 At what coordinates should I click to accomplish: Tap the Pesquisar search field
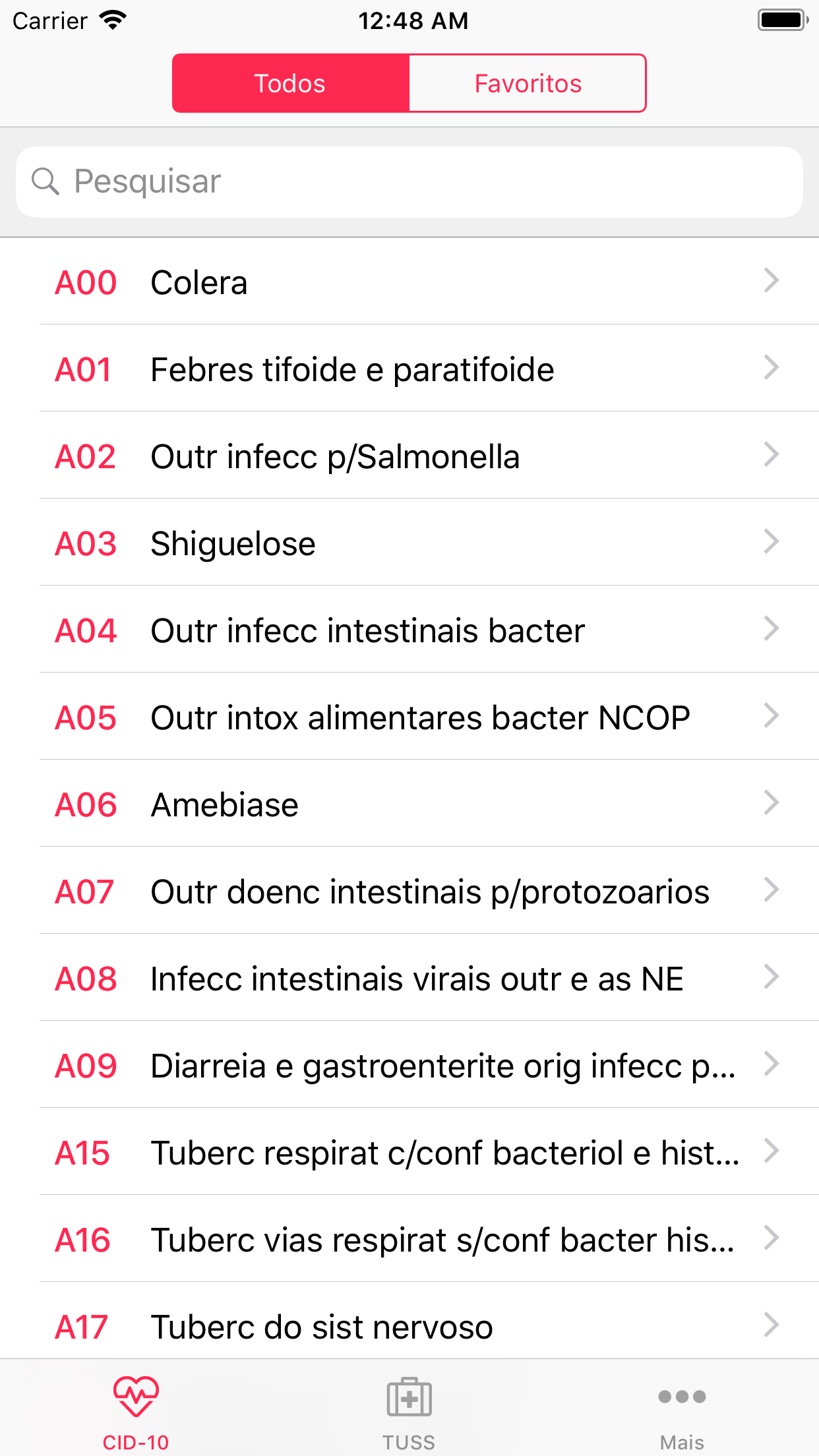click(x=409, y=181)
